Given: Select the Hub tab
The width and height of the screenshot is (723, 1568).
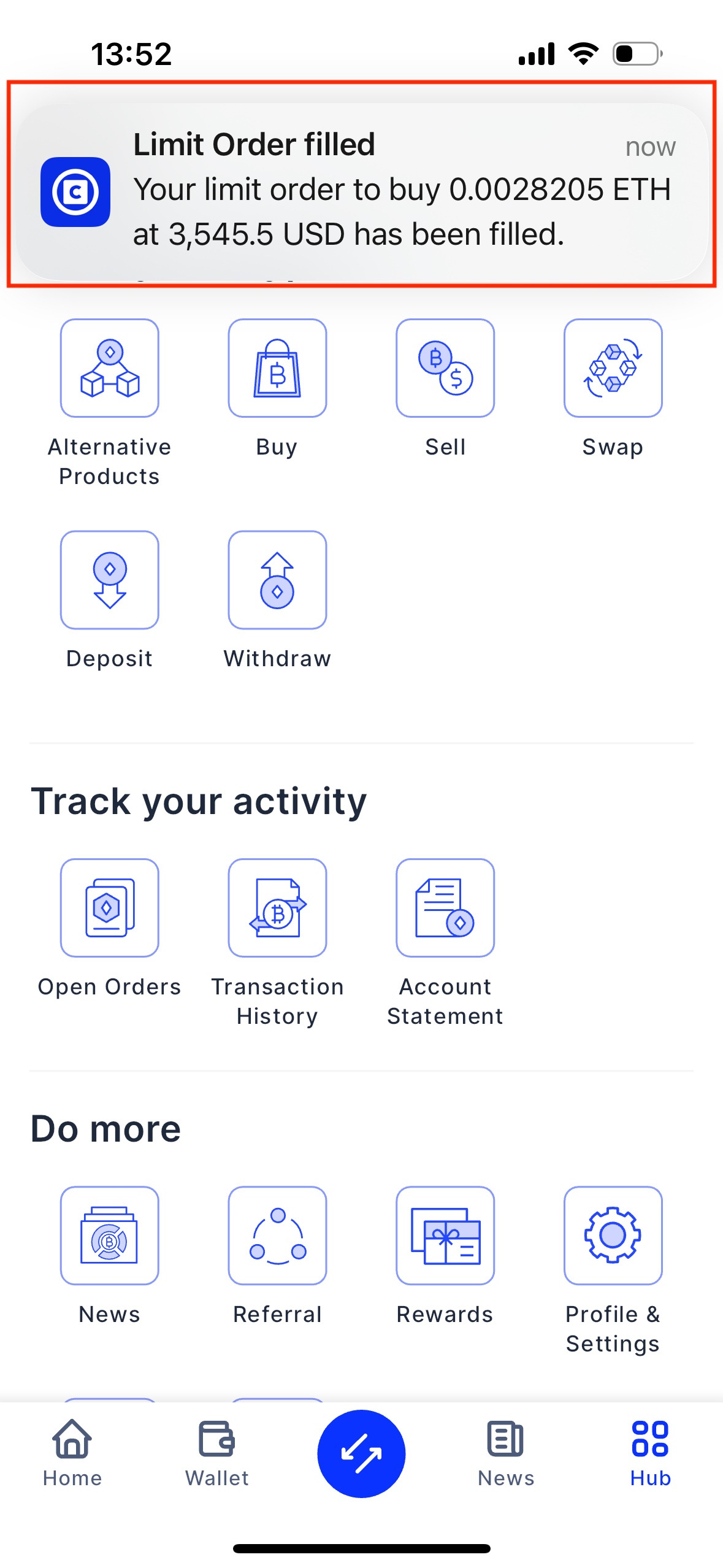Looking at the screenshot, I should pyautogui.click(x=650, y=1453).
